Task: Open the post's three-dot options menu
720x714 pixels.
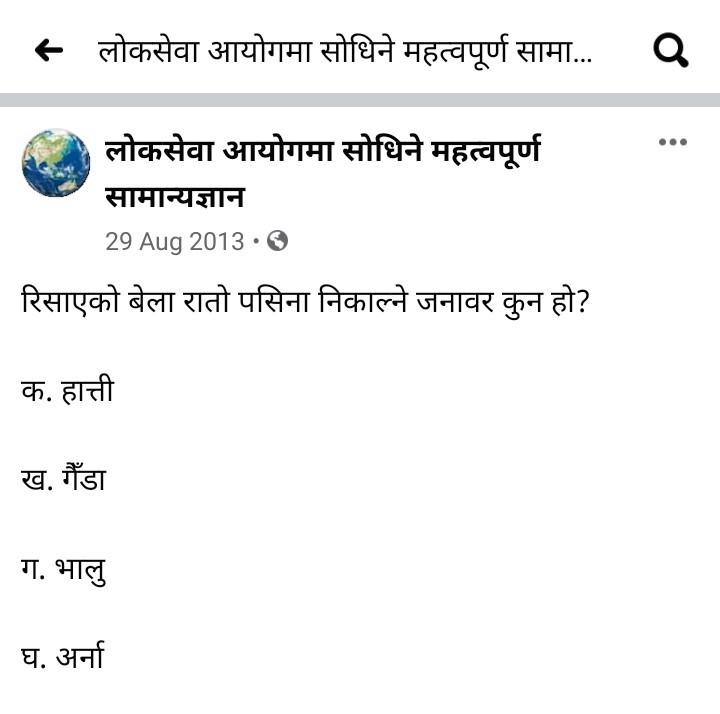Action: click(x=673, y=143)
